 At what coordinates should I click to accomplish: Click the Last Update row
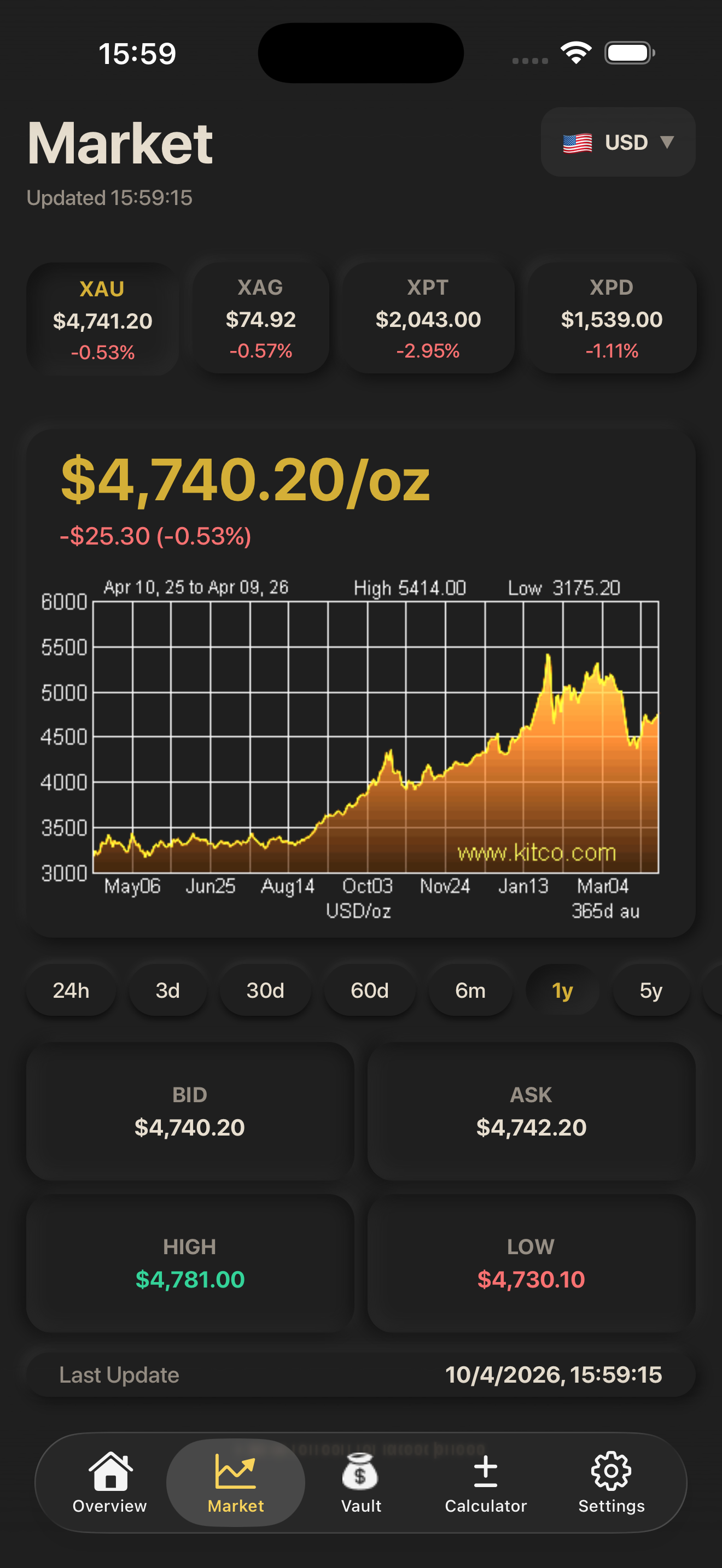[x=361, y=1374]
